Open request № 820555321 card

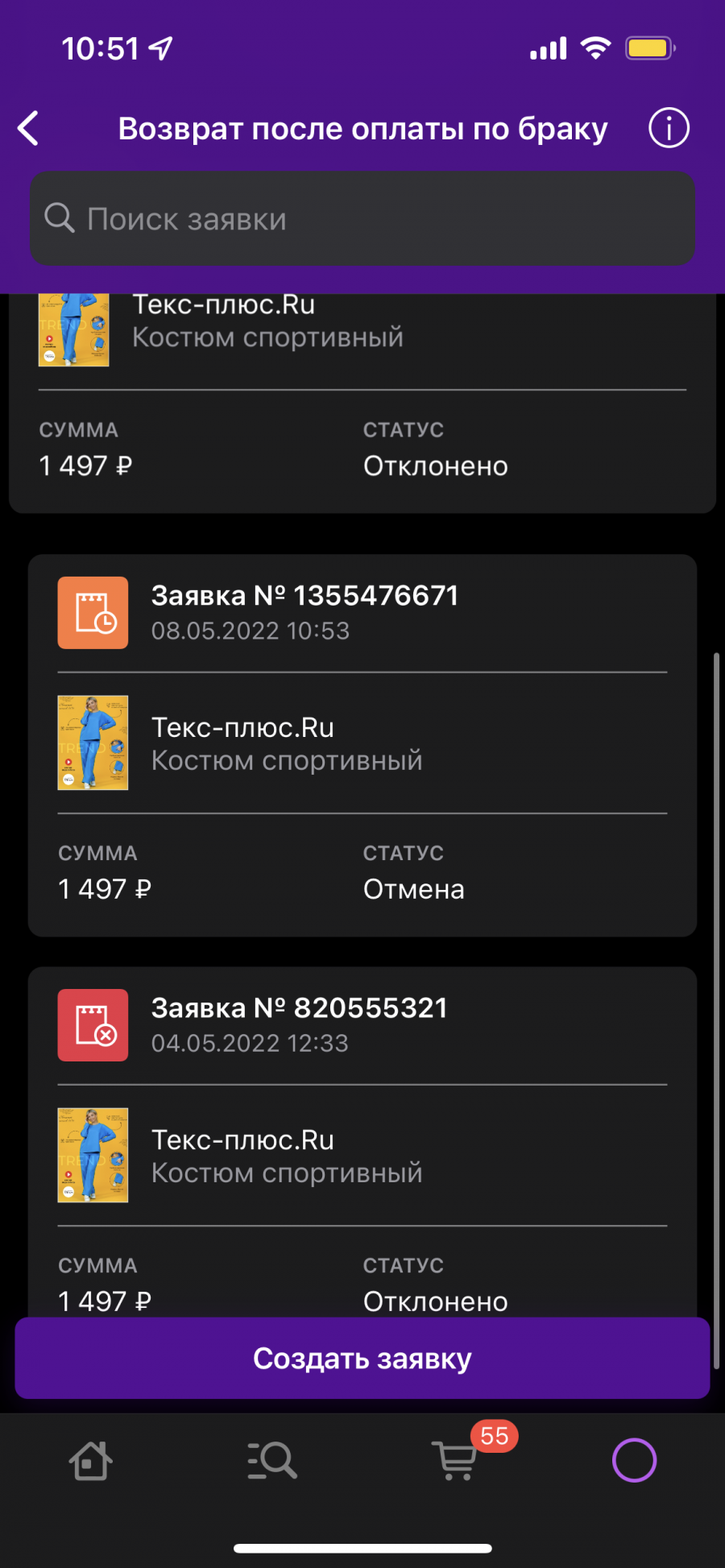[362, 1141]
